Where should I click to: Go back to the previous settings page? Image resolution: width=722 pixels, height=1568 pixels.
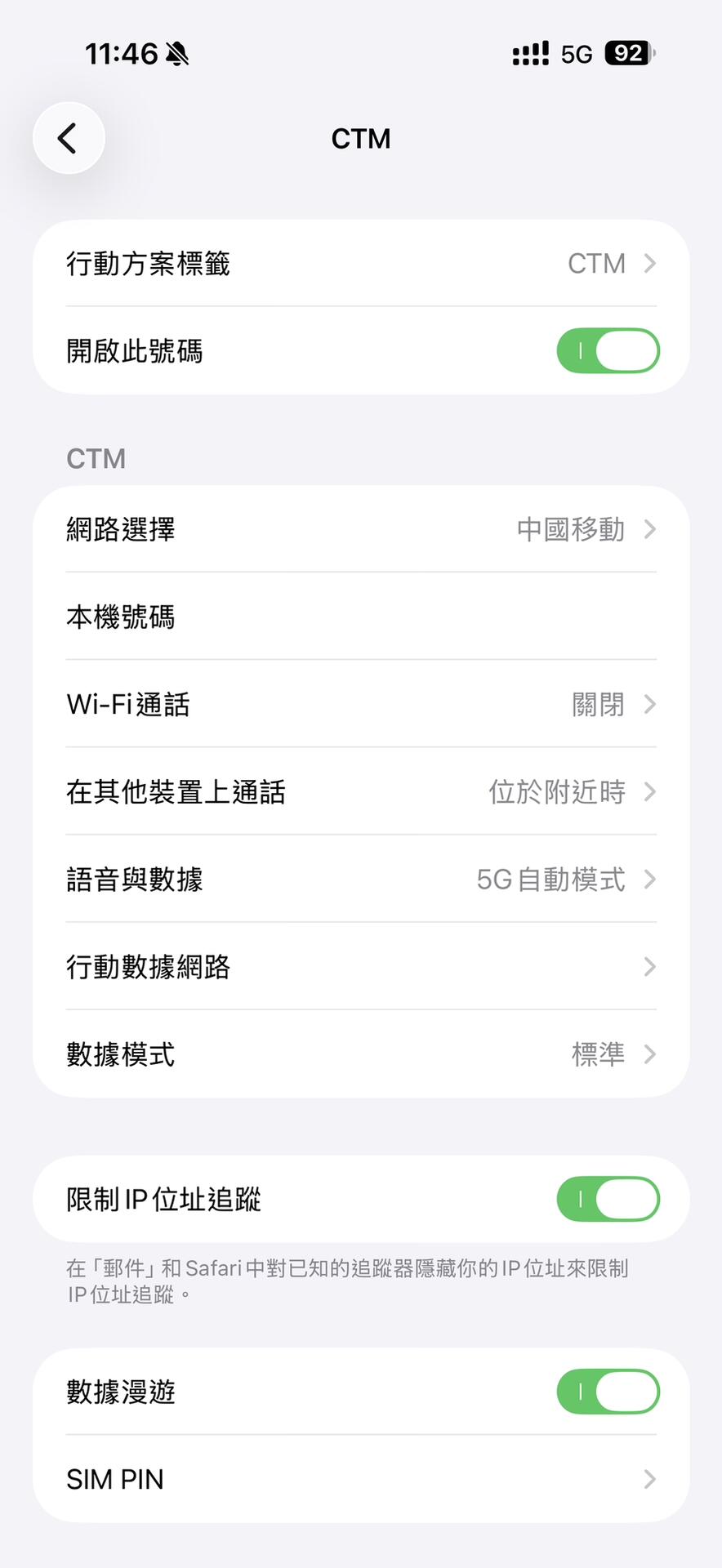tap(69, 138)
